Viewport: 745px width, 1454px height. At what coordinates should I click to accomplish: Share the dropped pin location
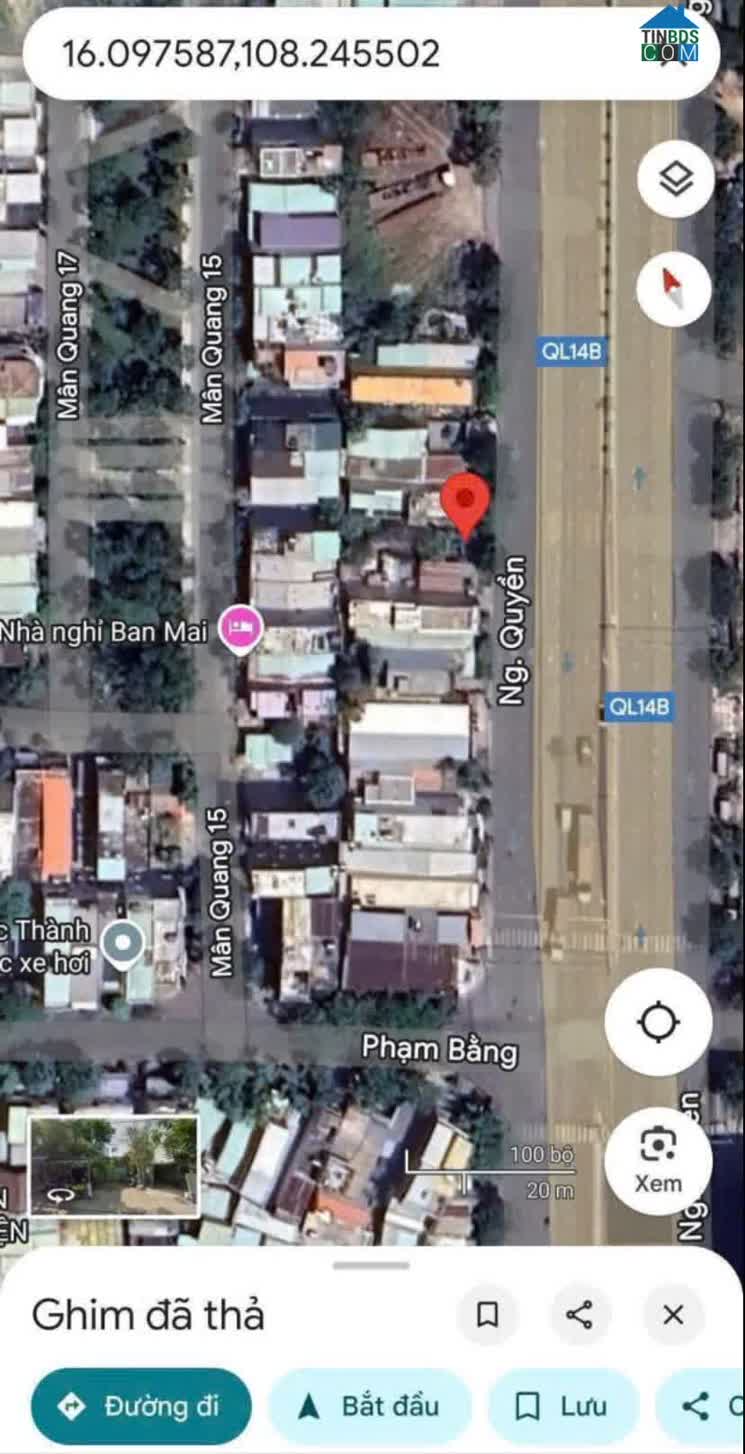pos(580,1315)
